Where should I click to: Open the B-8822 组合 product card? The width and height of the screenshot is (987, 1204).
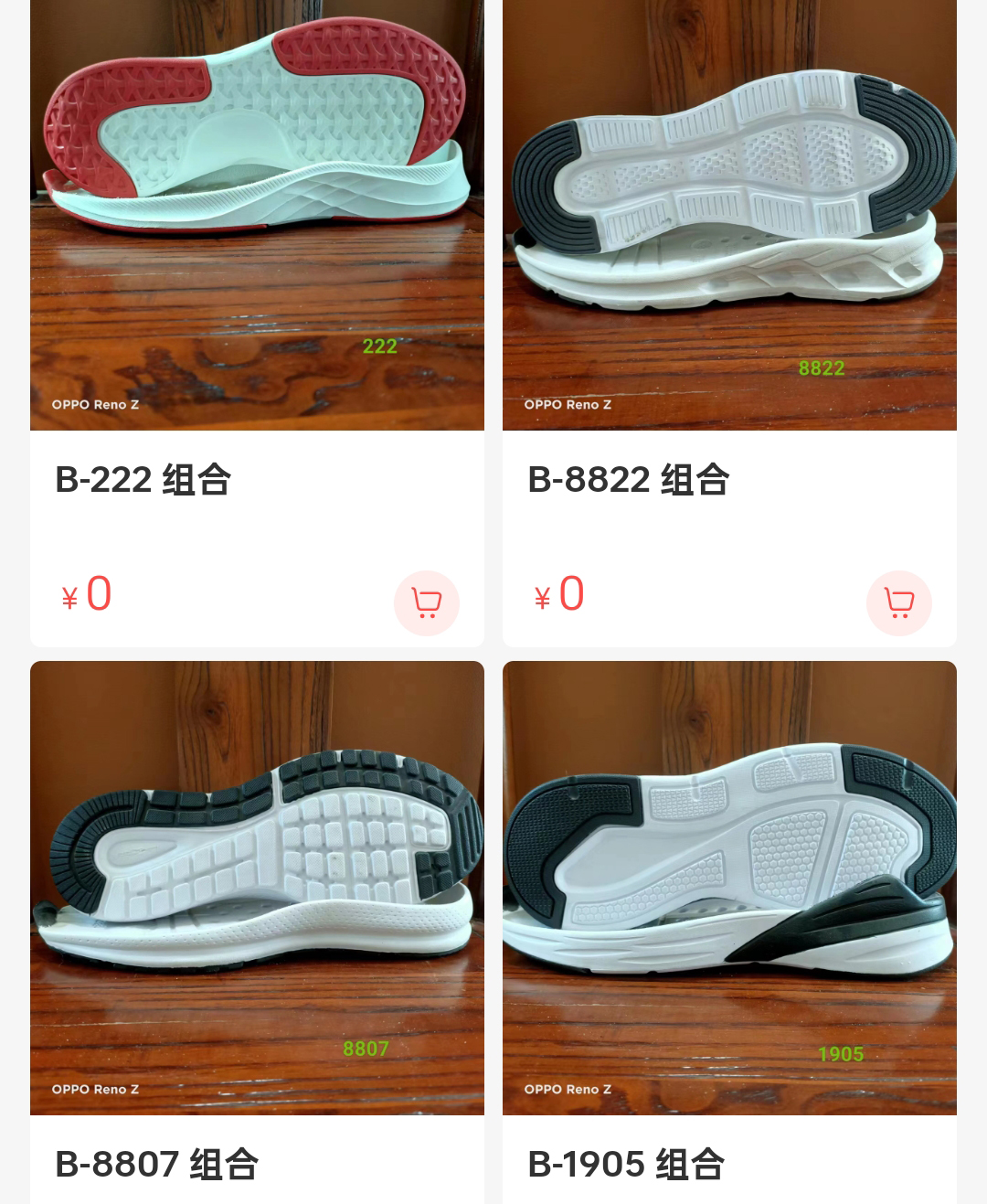(628, 480)
